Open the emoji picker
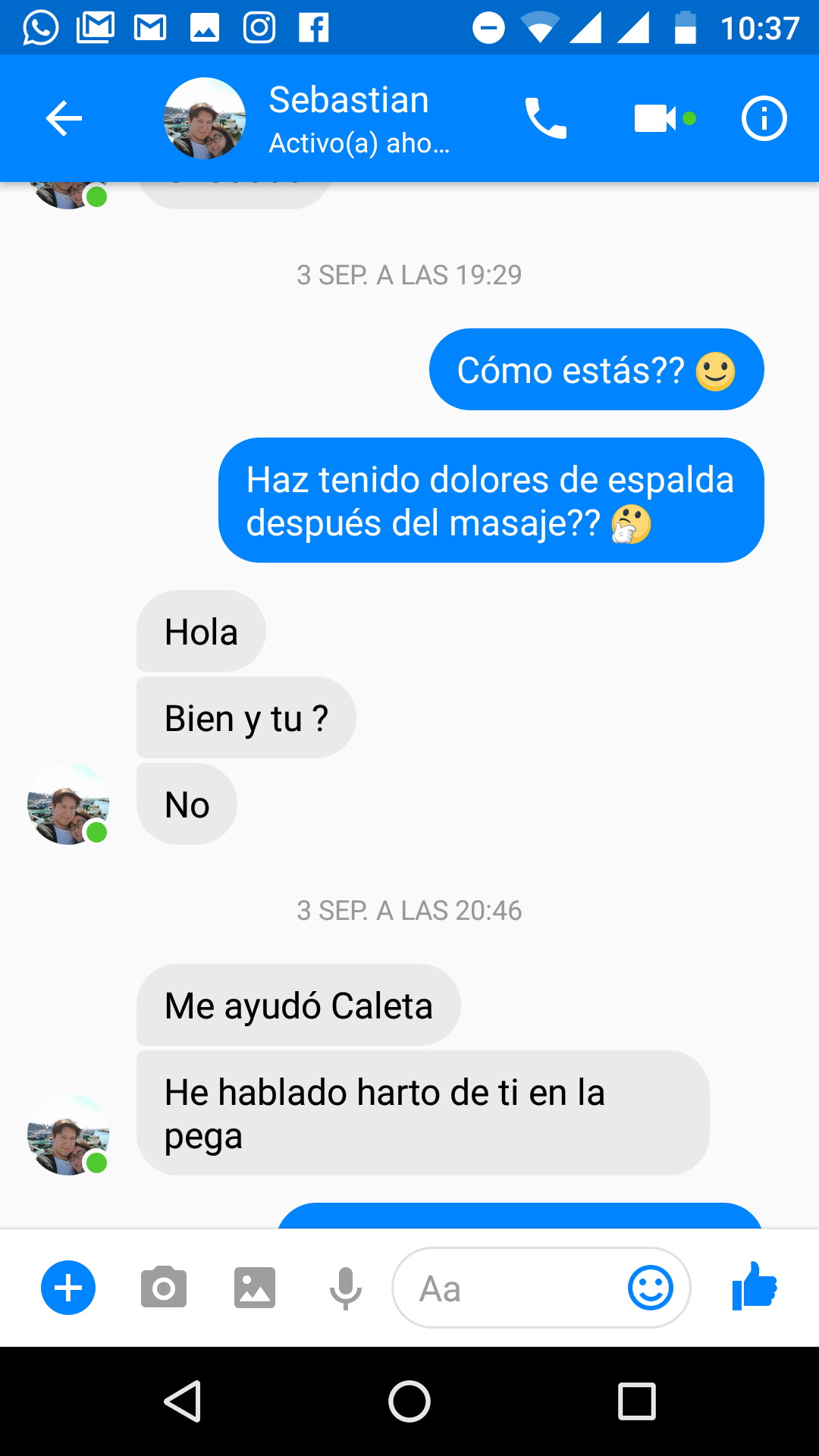This screenshot has width=819, height=1456. click(x=651, y=1288)
